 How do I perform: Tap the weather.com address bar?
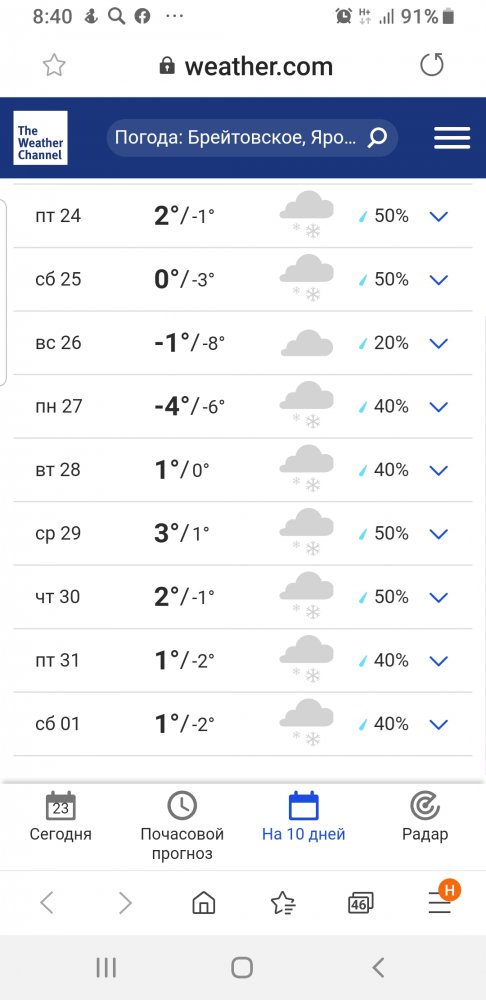point(246,66)
